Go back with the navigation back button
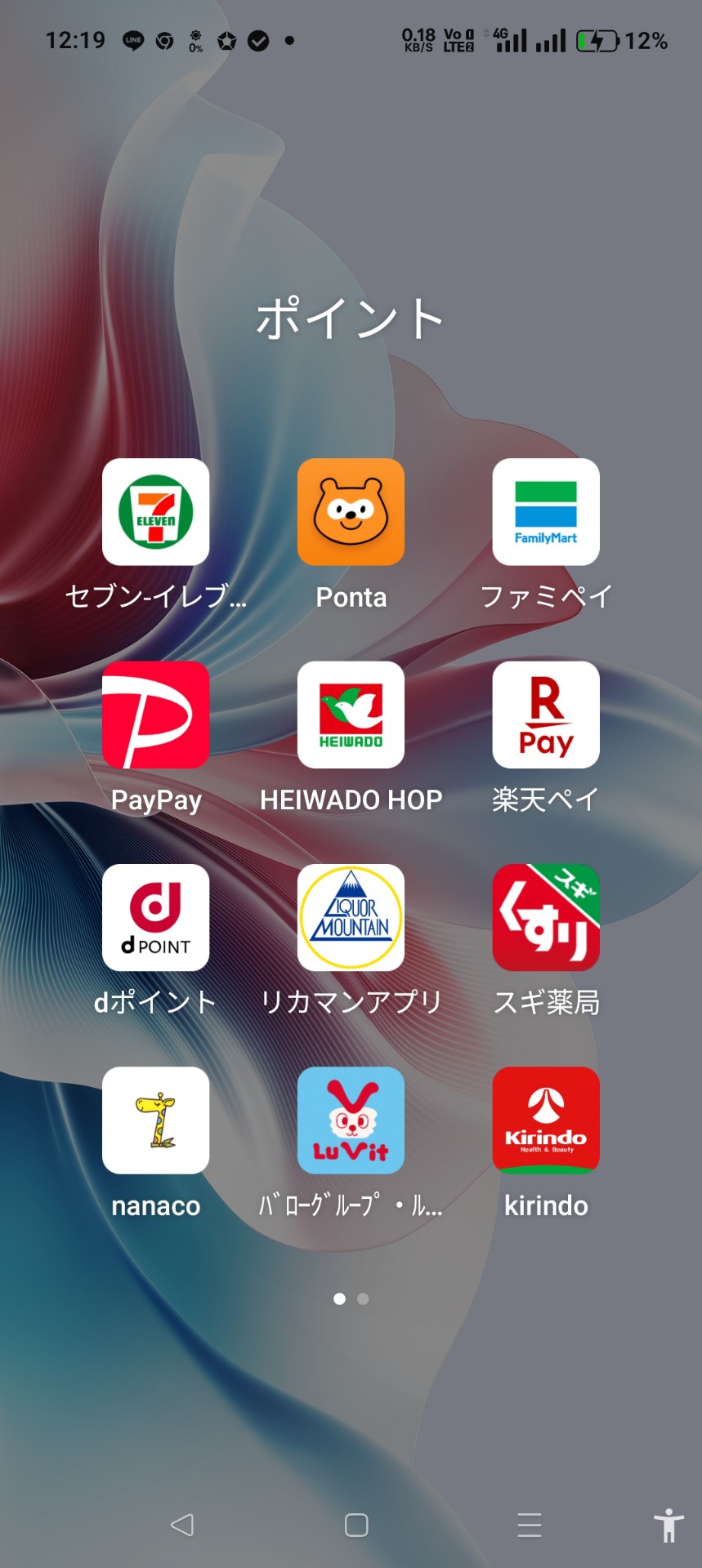 tap(182, 1525)
